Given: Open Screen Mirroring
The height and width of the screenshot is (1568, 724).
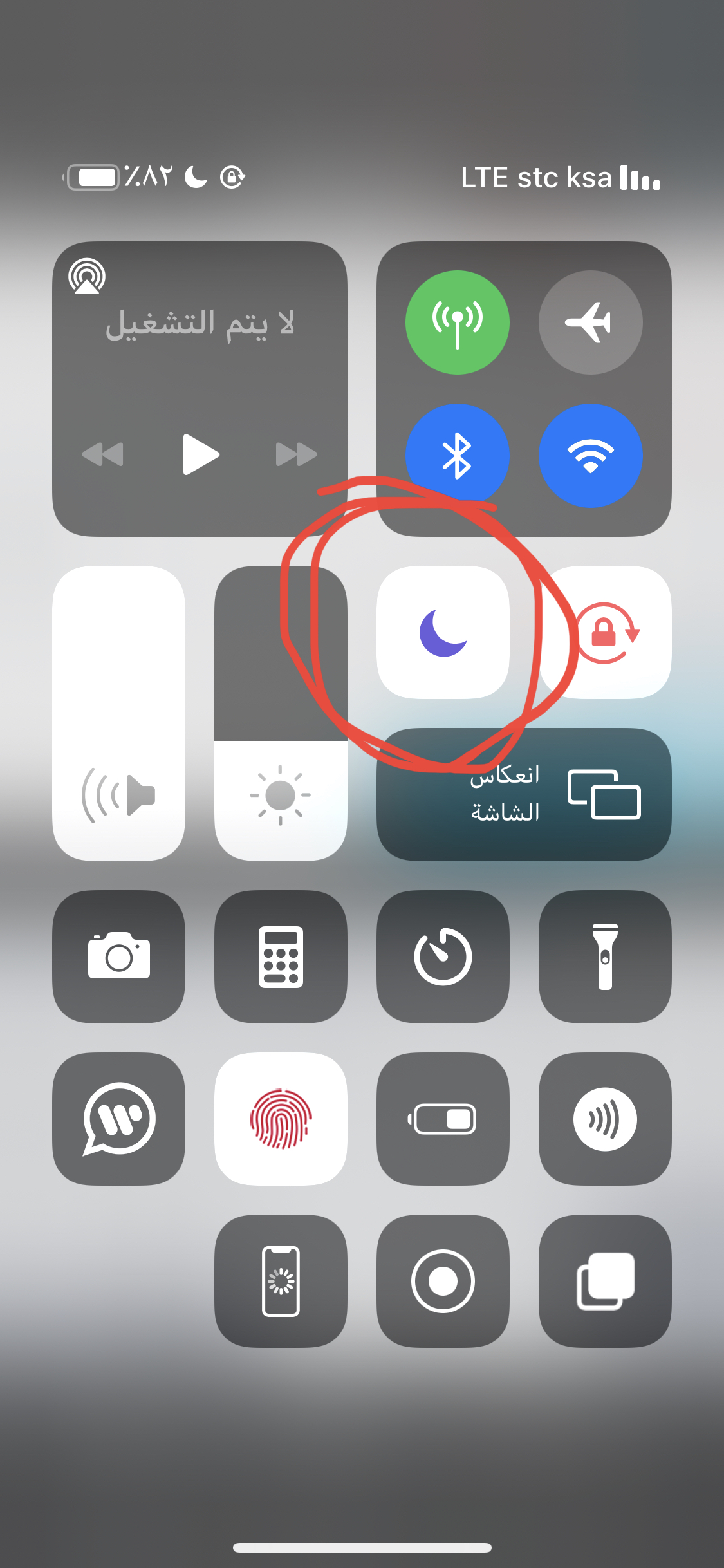Looking at the screenshot, I should pos(524,794).
